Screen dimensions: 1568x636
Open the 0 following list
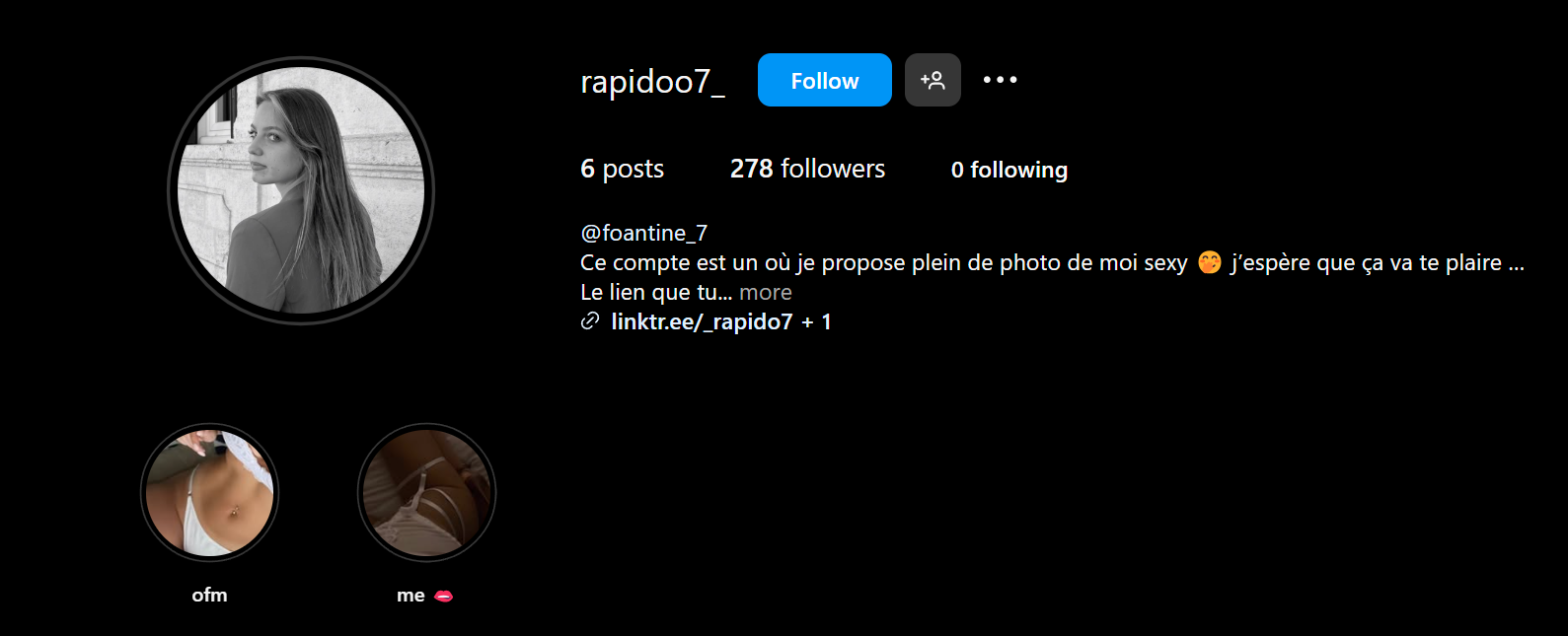(x=1008, y=170)
